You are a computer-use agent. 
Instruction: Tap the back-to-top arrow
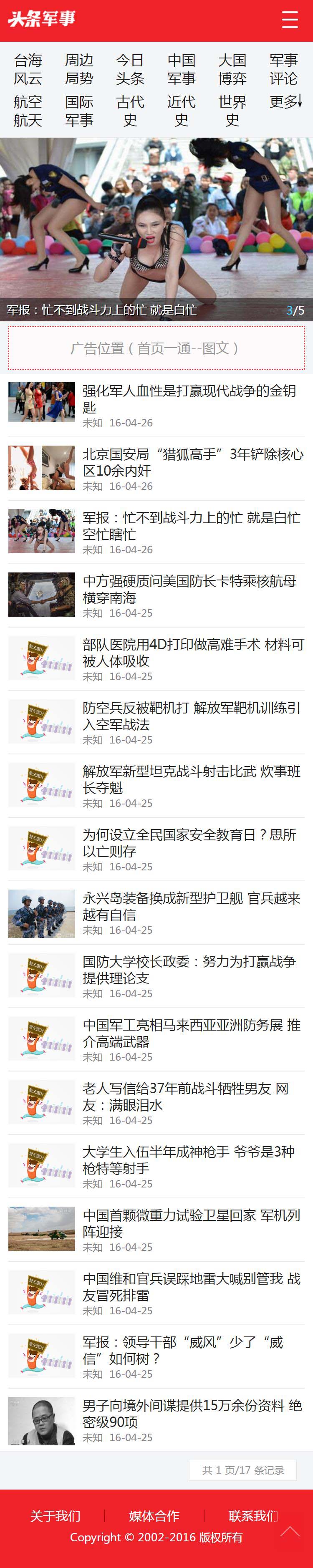click(290, 1530)
